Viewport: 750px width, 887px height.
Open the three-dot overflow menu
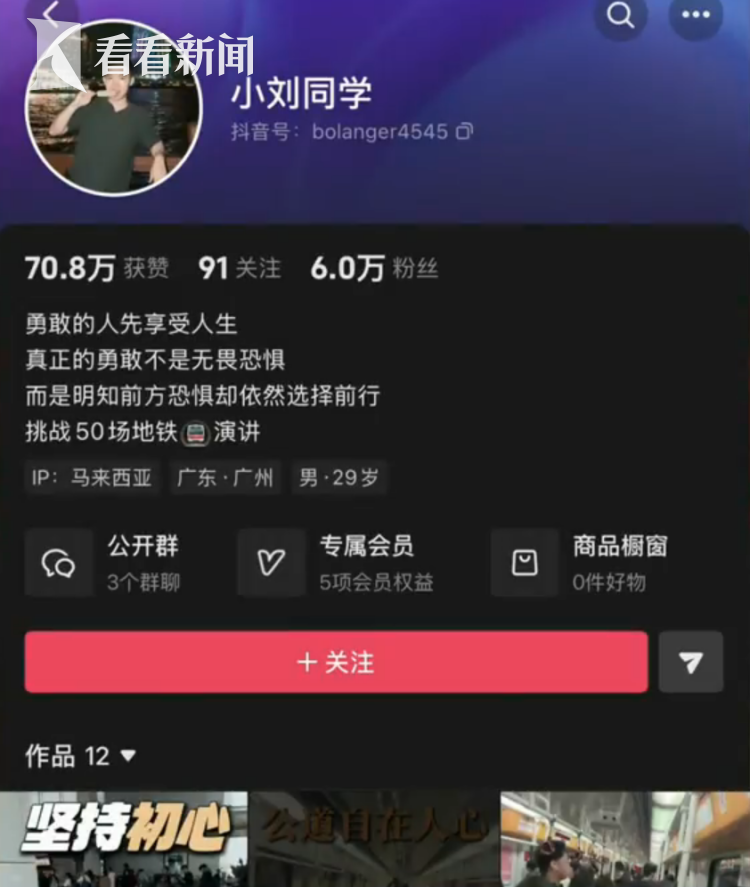point(696,16)
